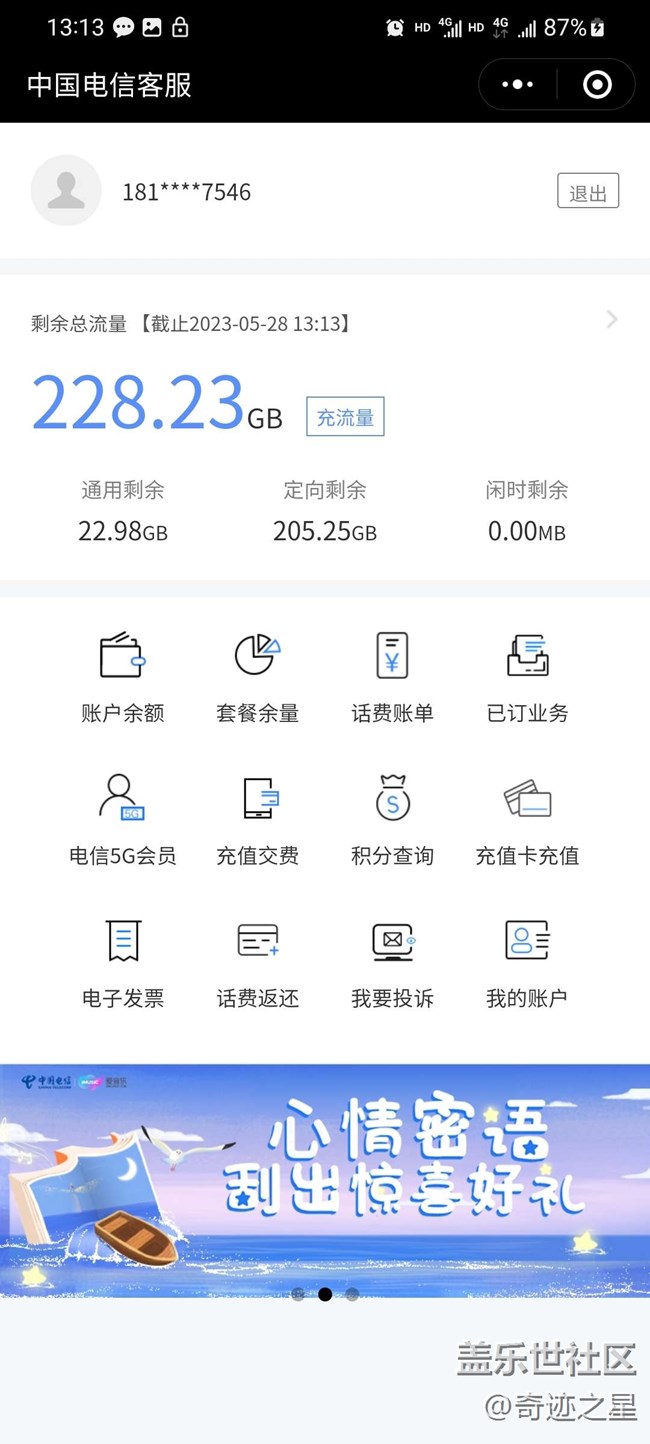Open the mini program more options menu
This screenshot has width=650, height=1444.
point(517,85)
